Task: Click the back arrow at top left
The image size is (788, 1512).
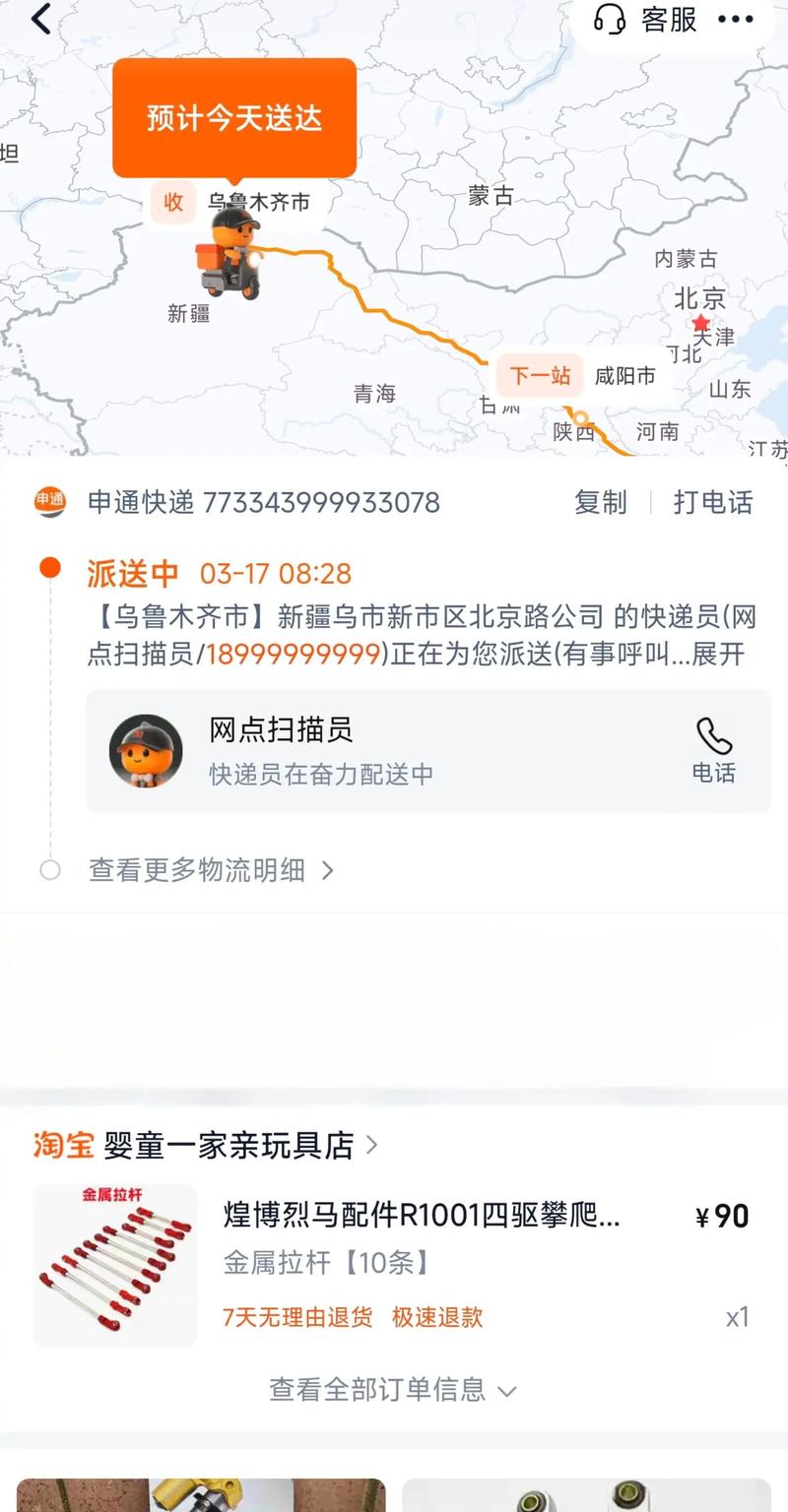Action: tap(37, 20)
